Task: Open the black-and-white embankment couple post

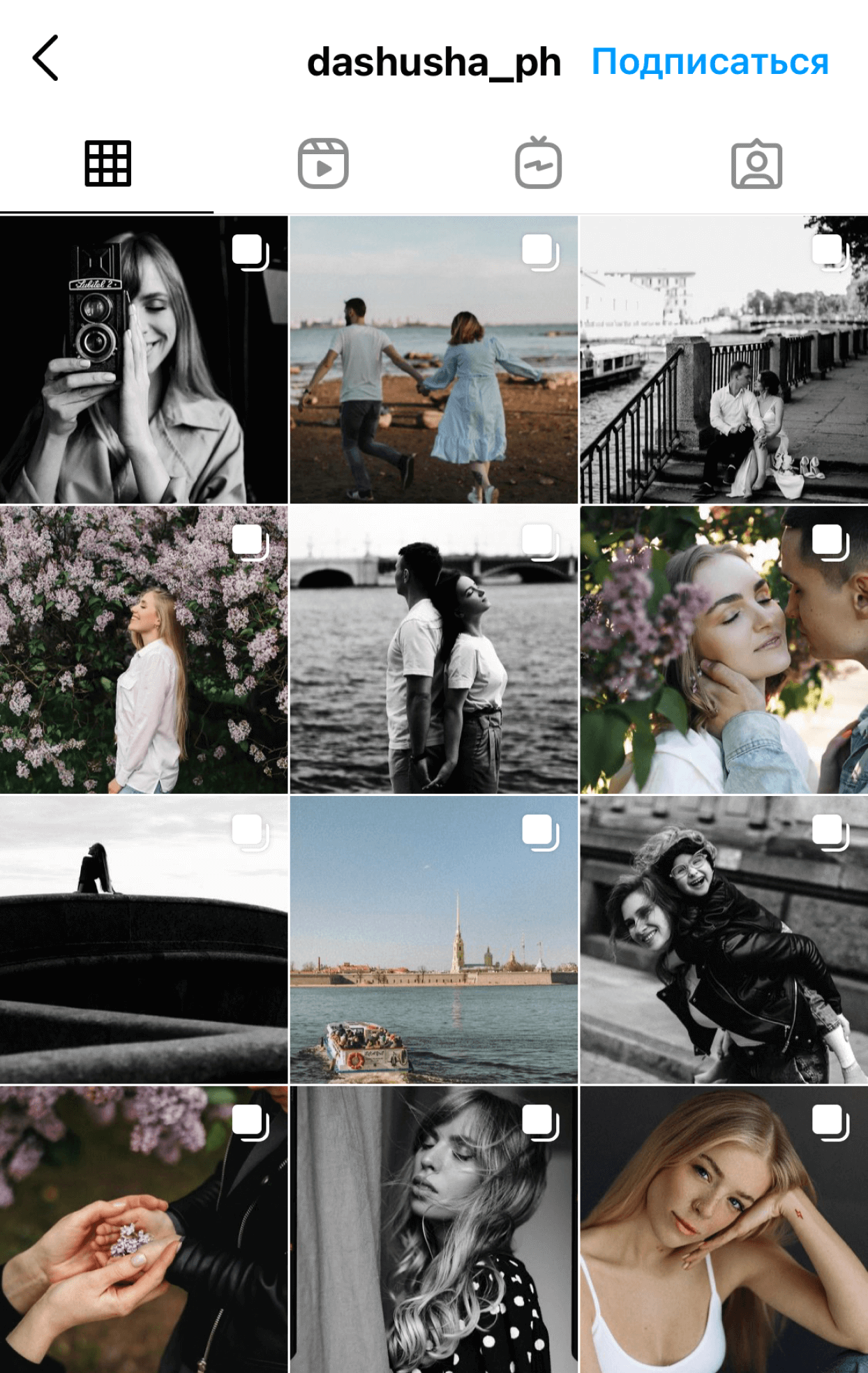Action: 724,360
